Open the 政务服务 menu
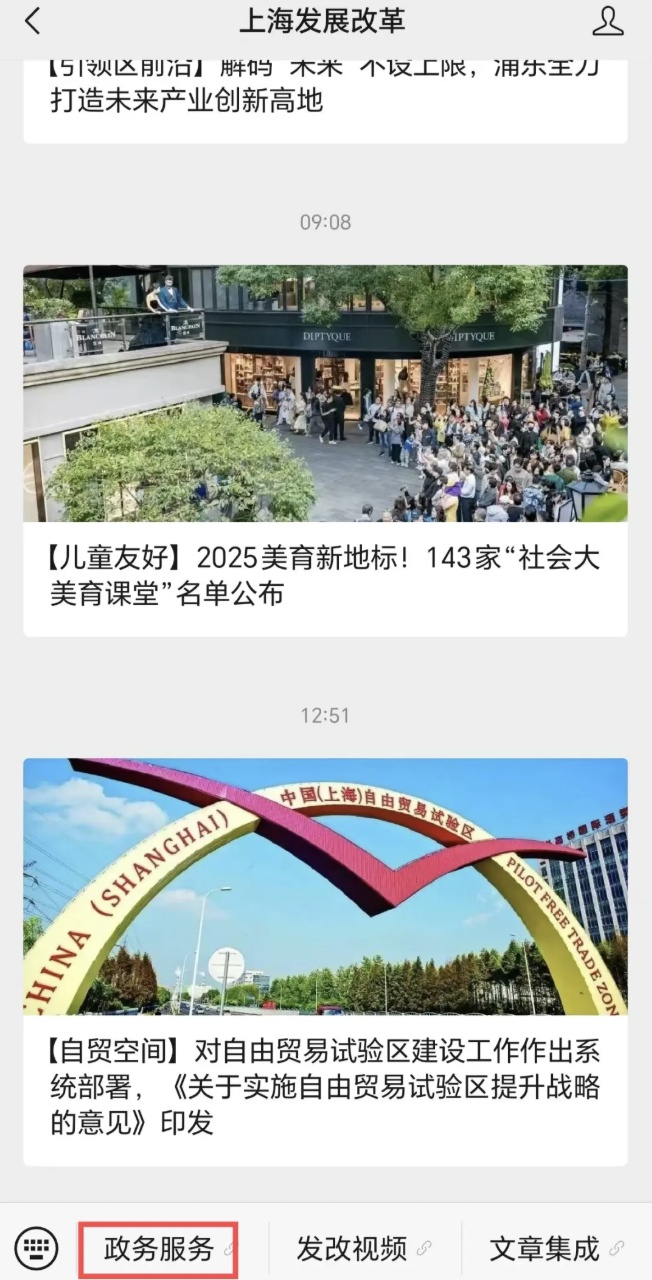This screenshot has height=1280, width=652. 160,1249
